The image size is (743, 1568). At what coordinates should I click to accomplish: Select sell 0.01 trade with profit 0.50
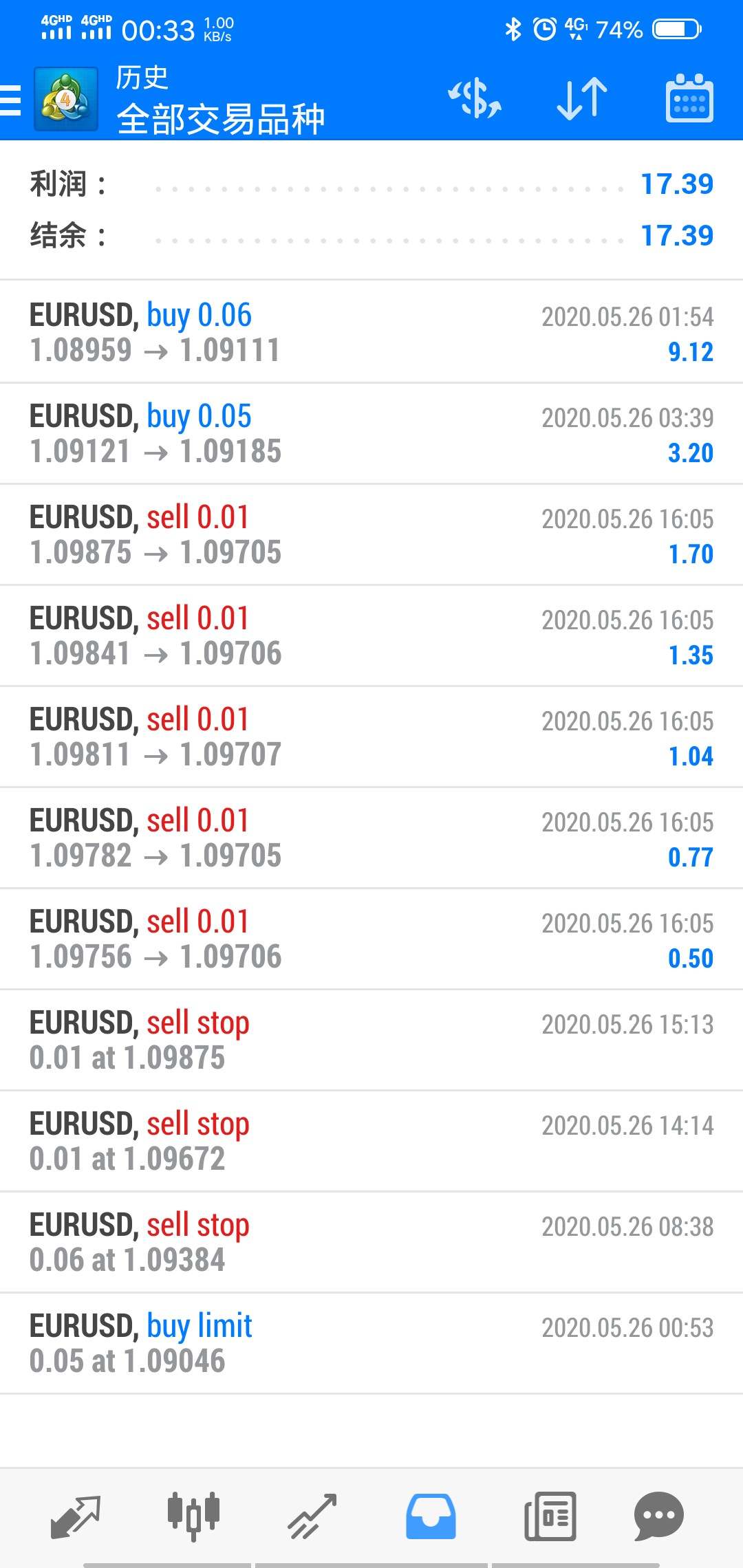coord(371,939)
